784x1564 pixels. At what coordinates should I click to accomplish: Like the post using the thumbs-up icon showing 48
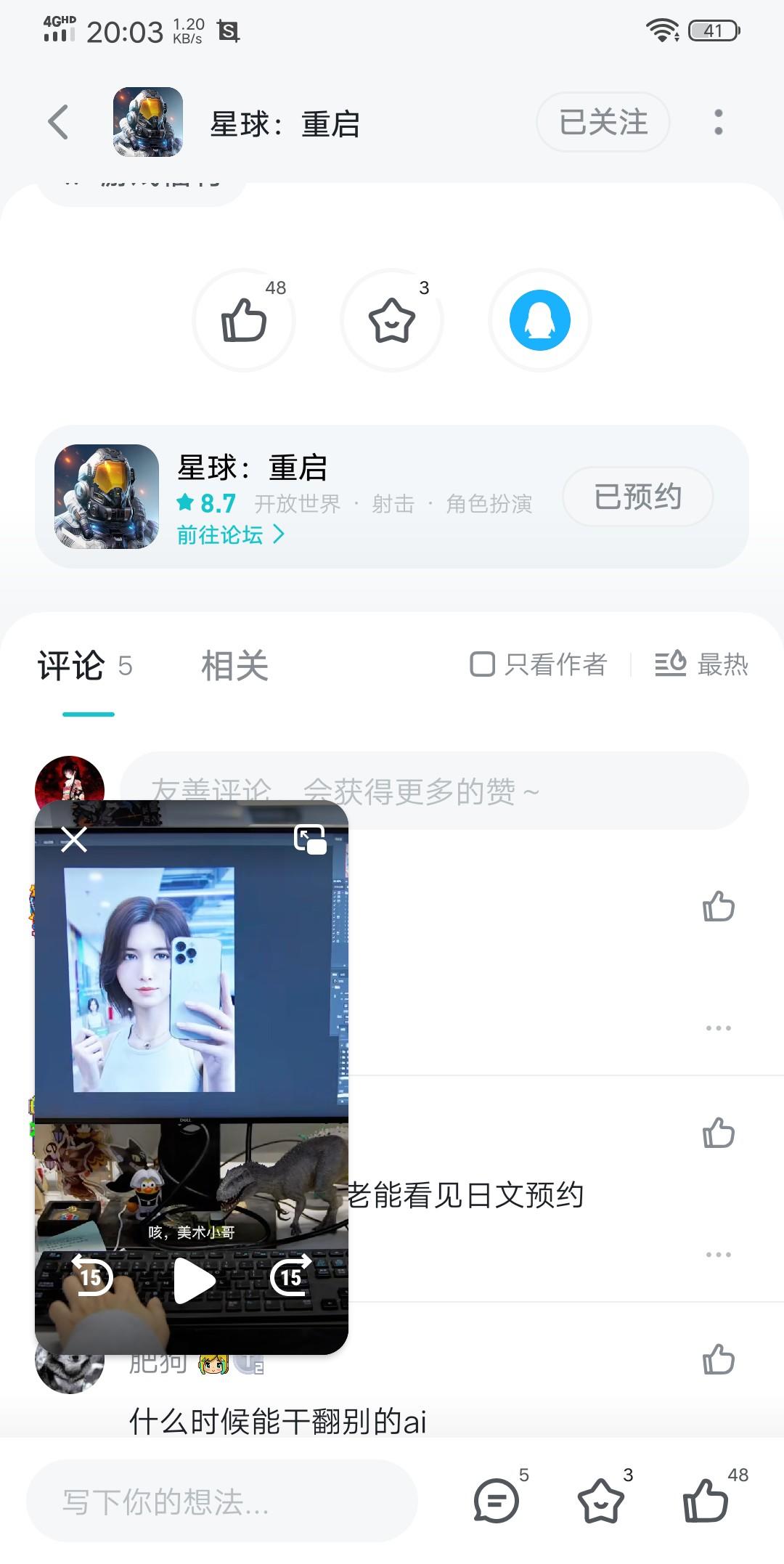244,320
